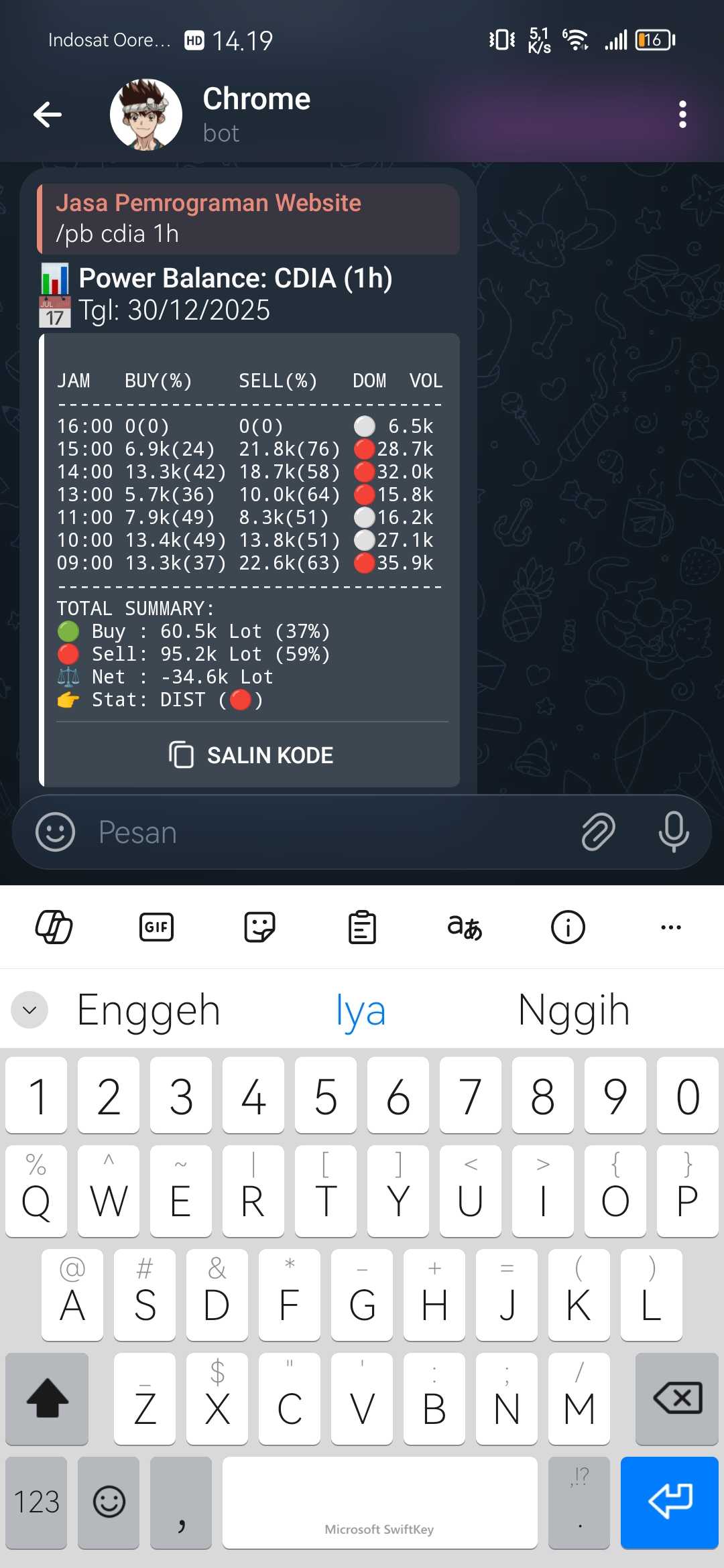This screenshot has width=724, height=1568.
Task: Choose the Enggeh word suggestion
Action: [149, 1010]
